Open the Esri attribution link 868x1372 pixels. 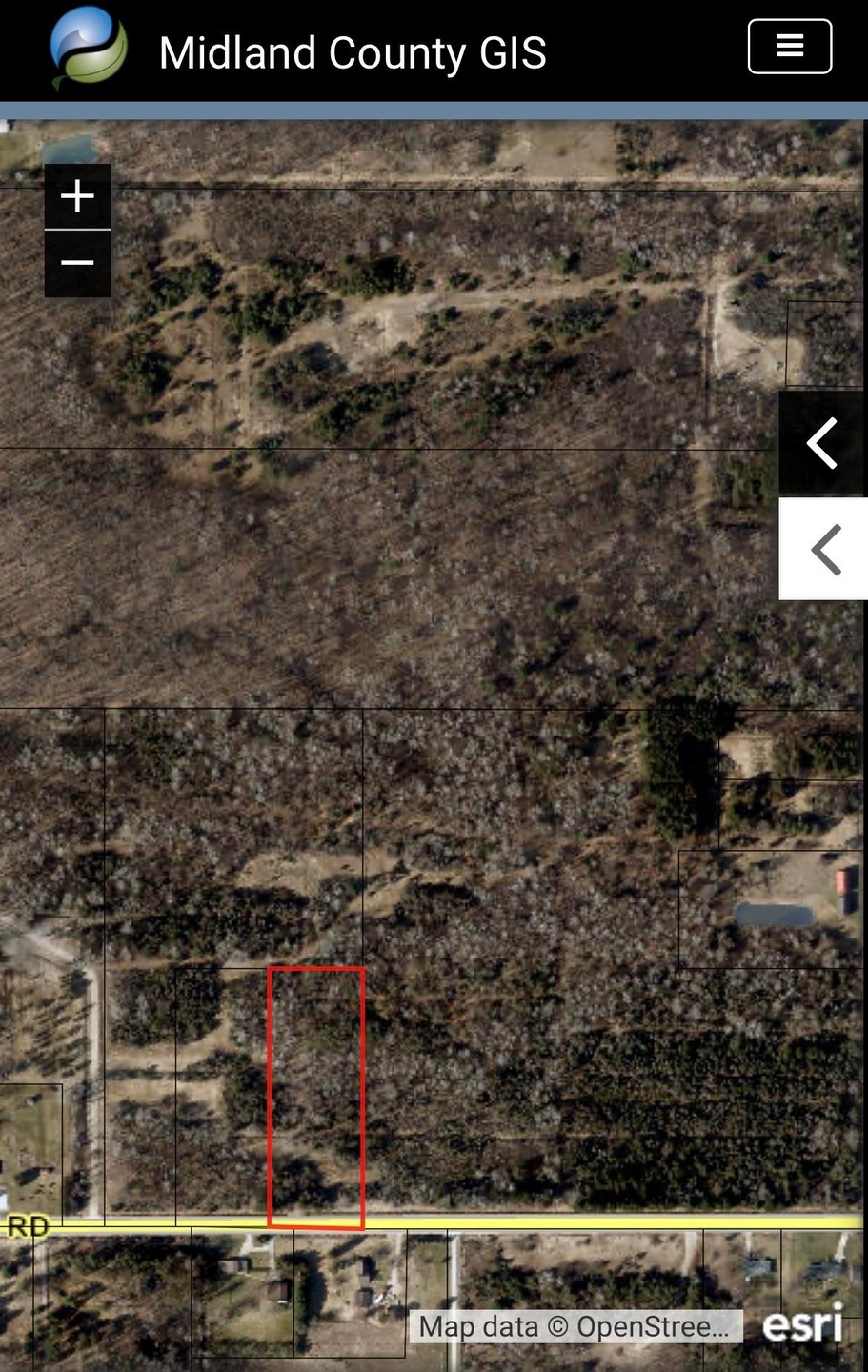(802, 1325)
